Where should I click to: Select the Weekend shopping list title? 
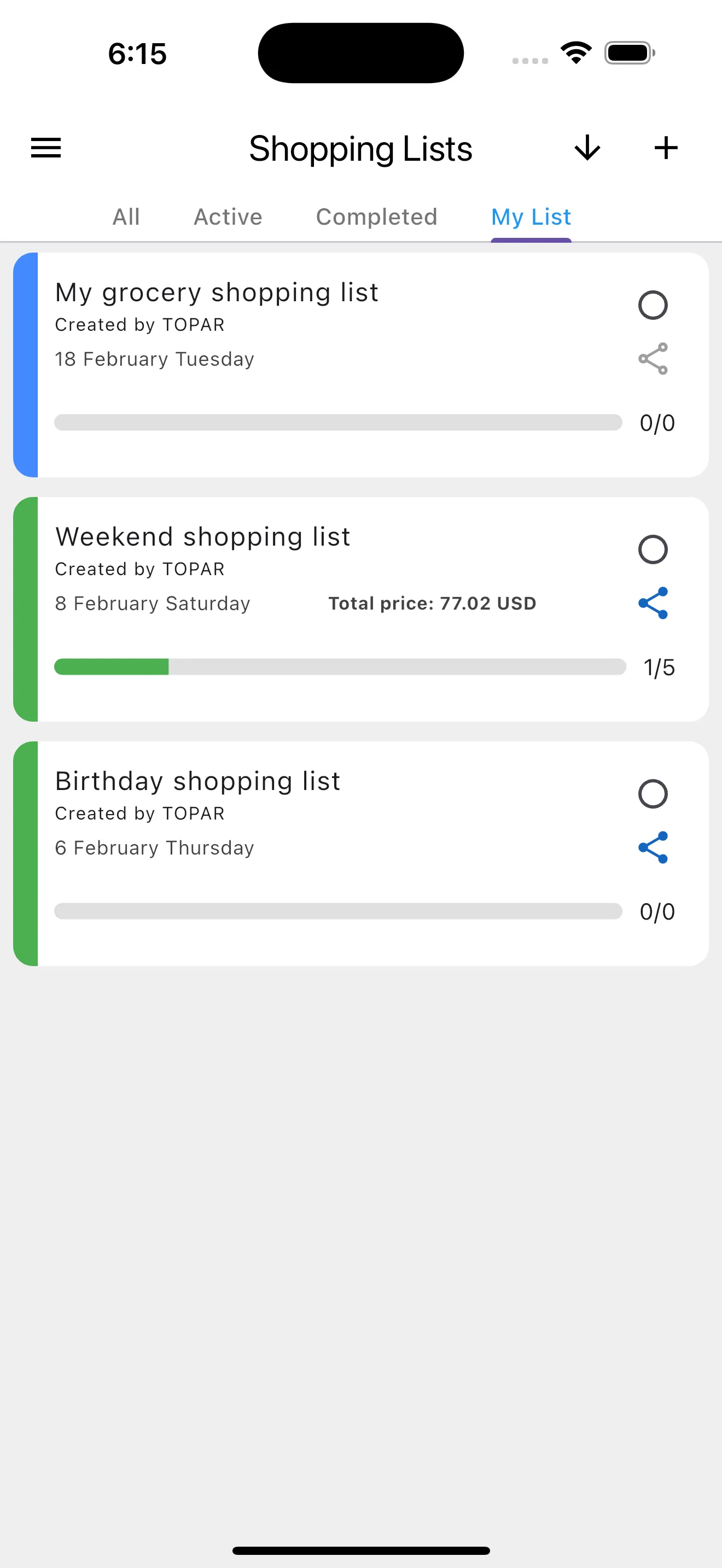[x=203, y=536]
